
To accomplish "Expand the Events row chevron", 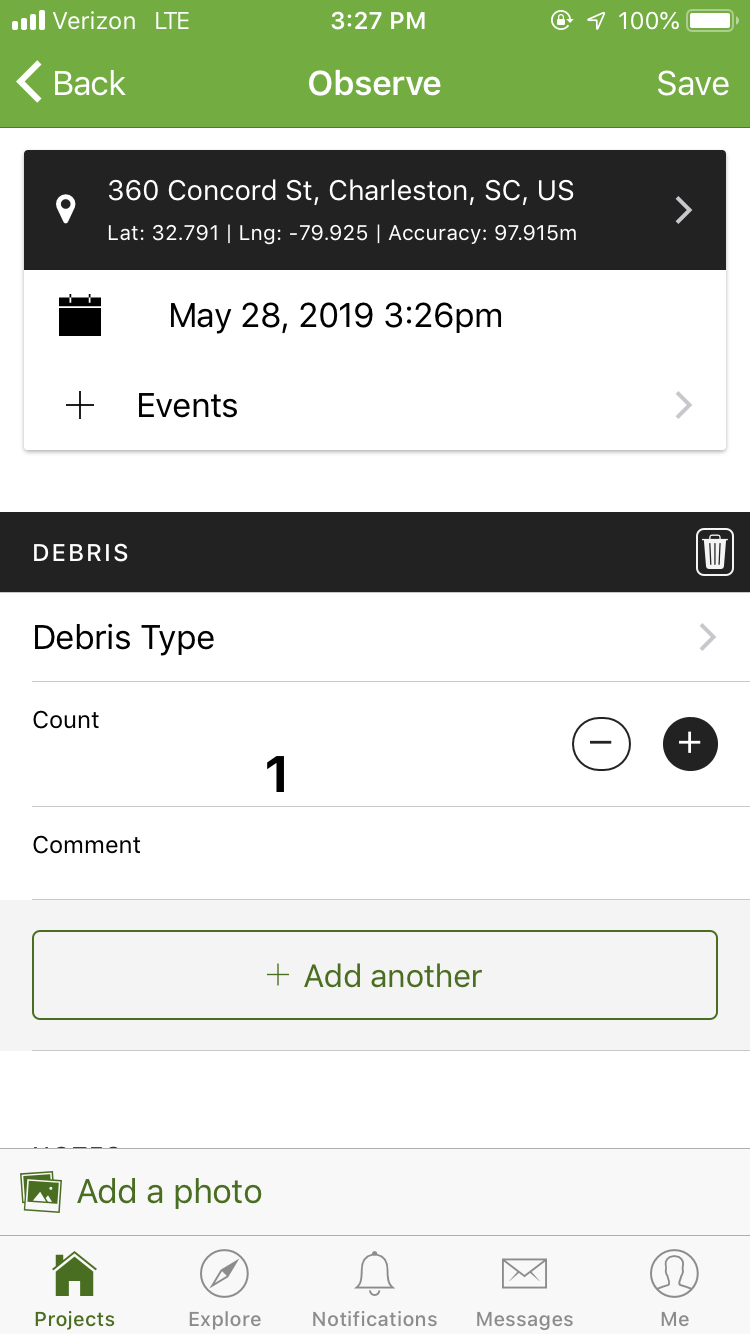I will pyautogui.click(x=683, y=405).
